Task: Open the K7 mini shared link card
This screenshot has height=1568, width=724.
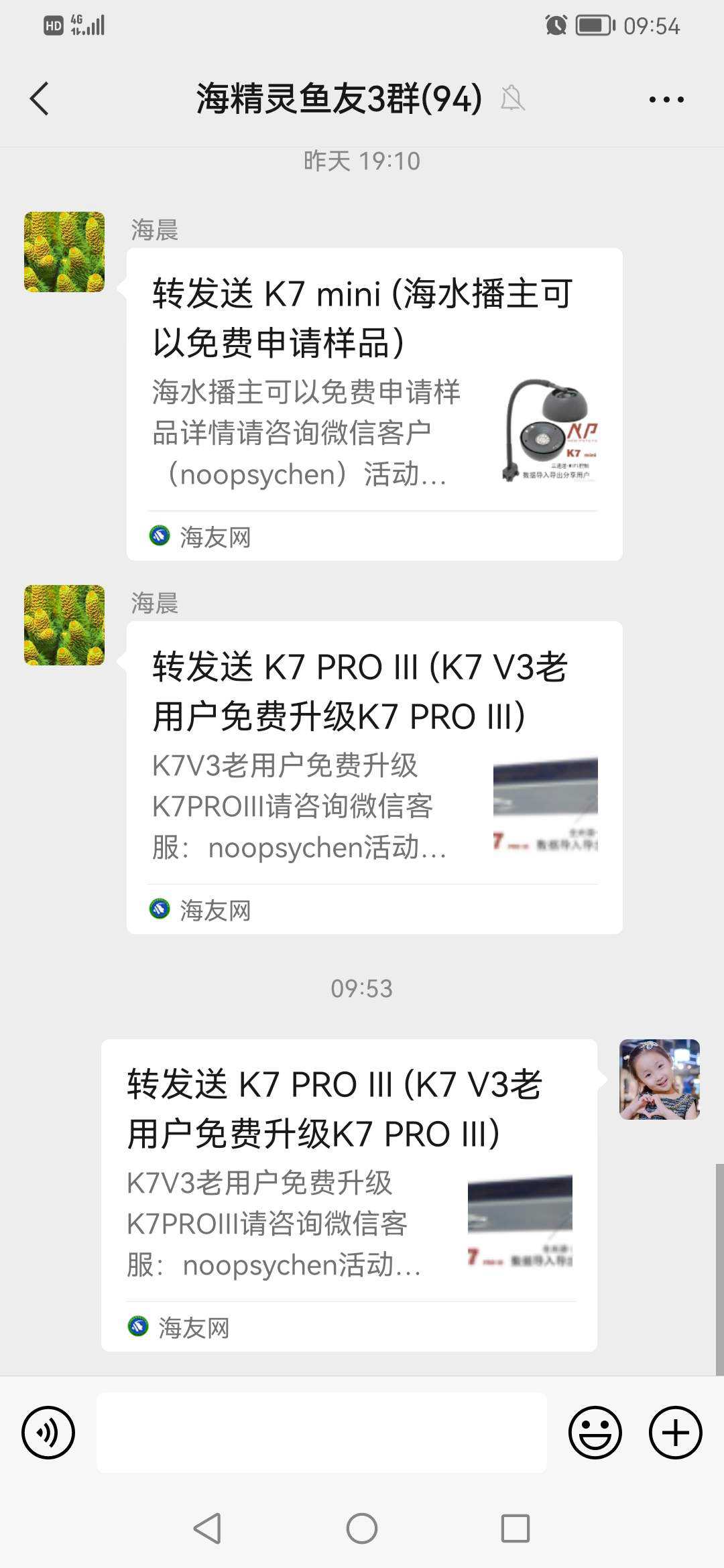Action: 374,404
